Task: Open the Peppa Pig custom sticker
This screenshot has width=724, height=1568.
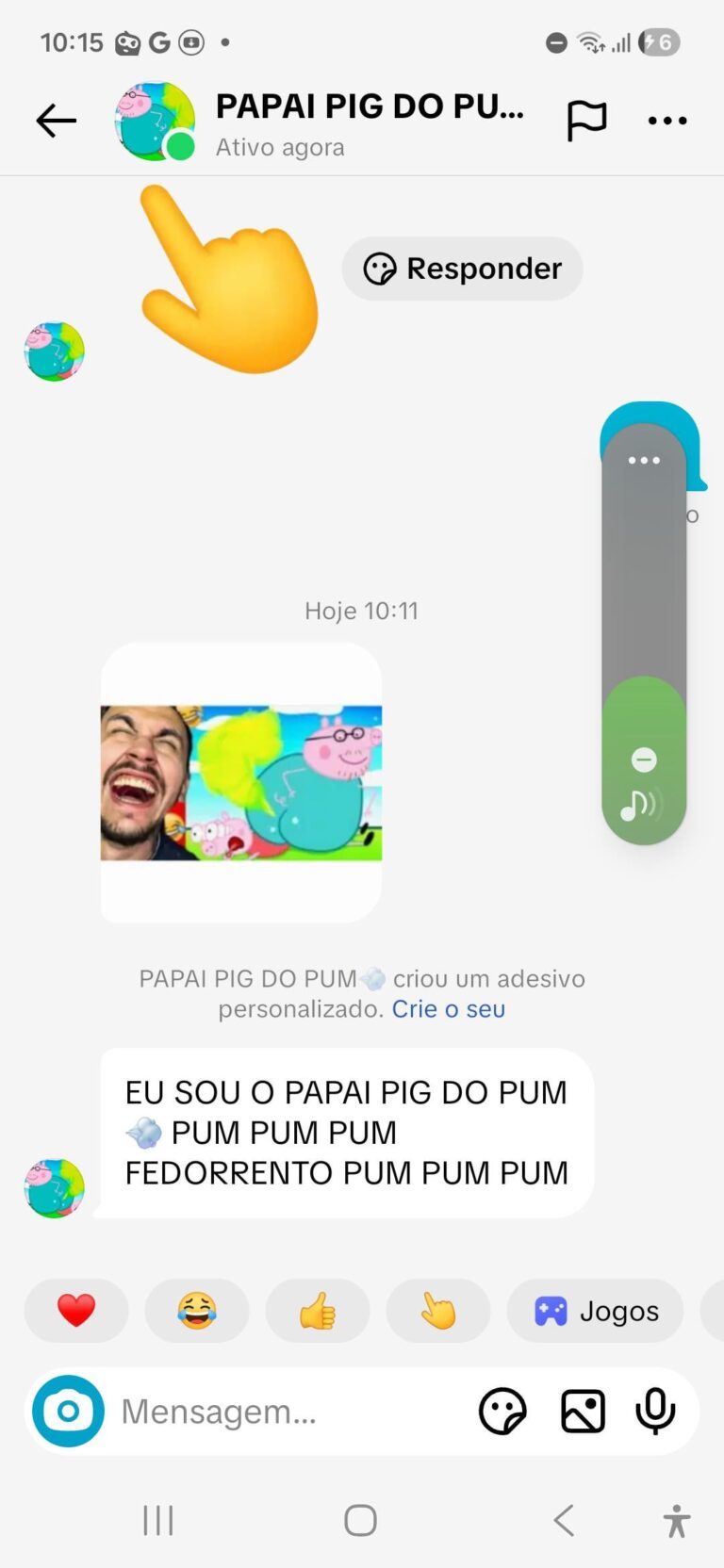Action: point(241,782)
